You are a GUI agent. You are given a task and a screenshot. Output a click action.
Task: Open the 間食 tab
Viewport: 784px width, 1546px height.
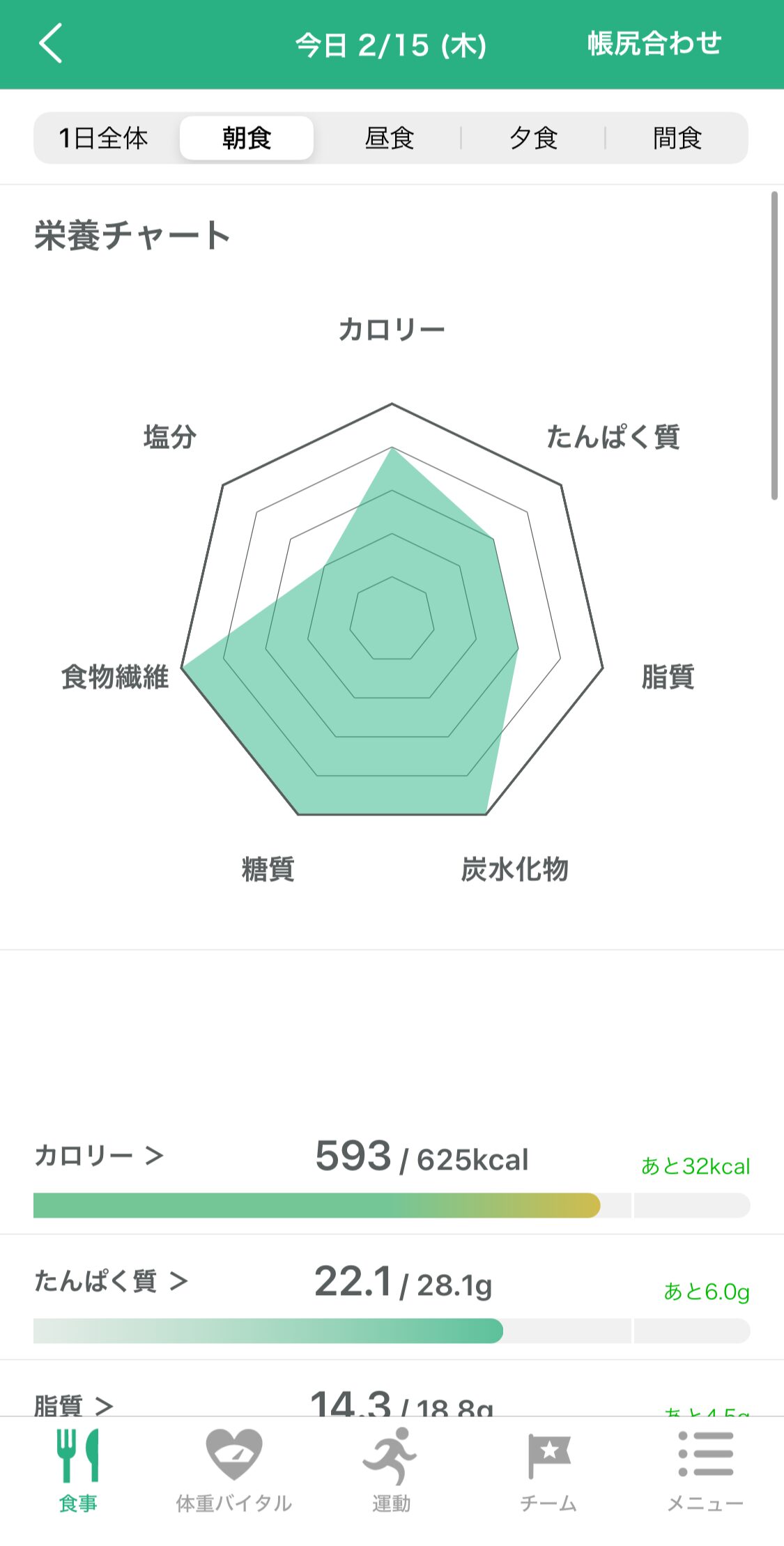coord(677,138)
